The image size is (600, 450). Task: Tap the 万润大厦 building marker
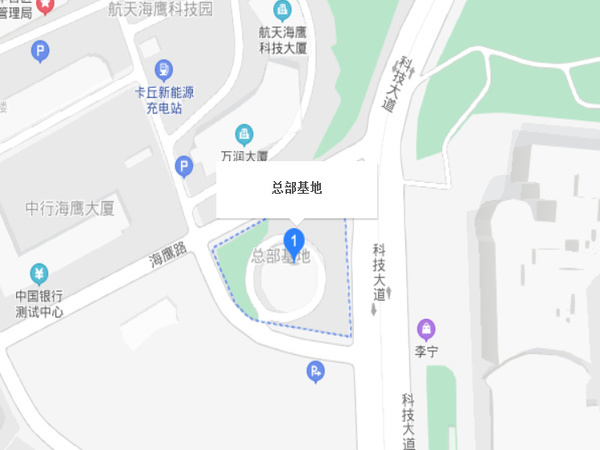[243, 134]
